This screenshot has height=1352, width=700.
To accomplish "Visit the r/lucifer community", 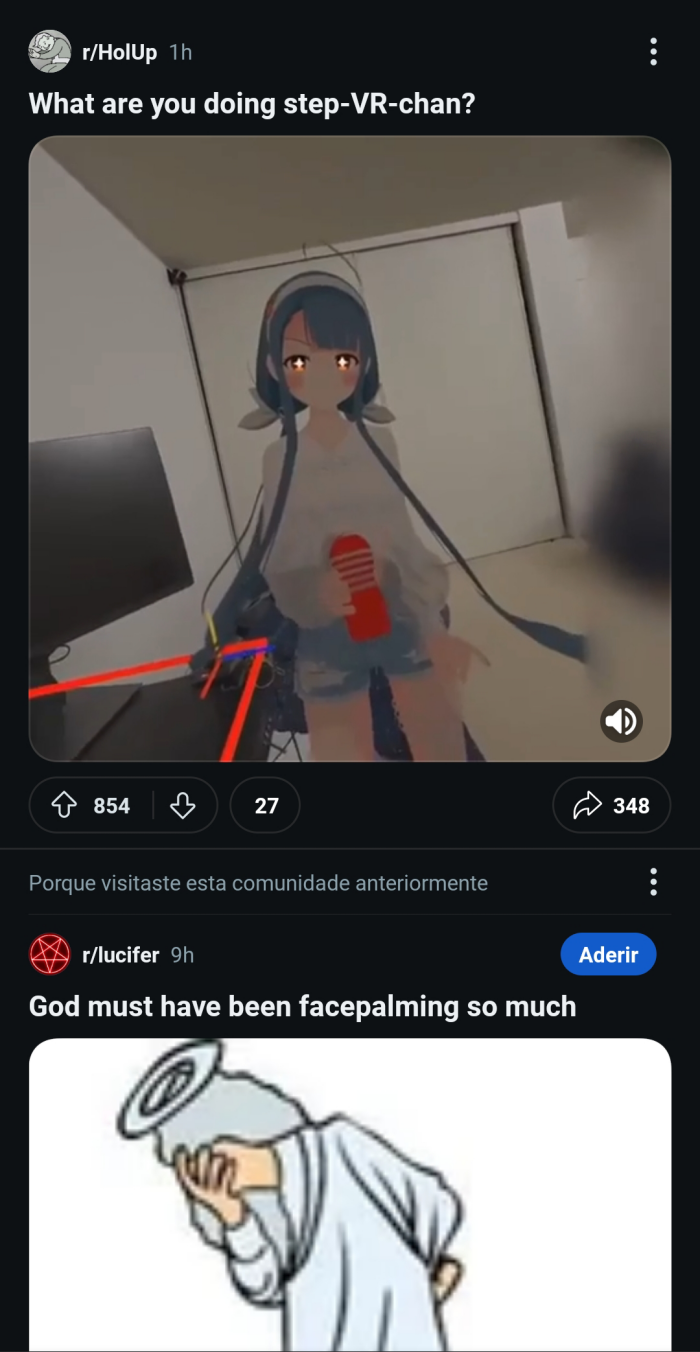I will [x=120, y=955].
